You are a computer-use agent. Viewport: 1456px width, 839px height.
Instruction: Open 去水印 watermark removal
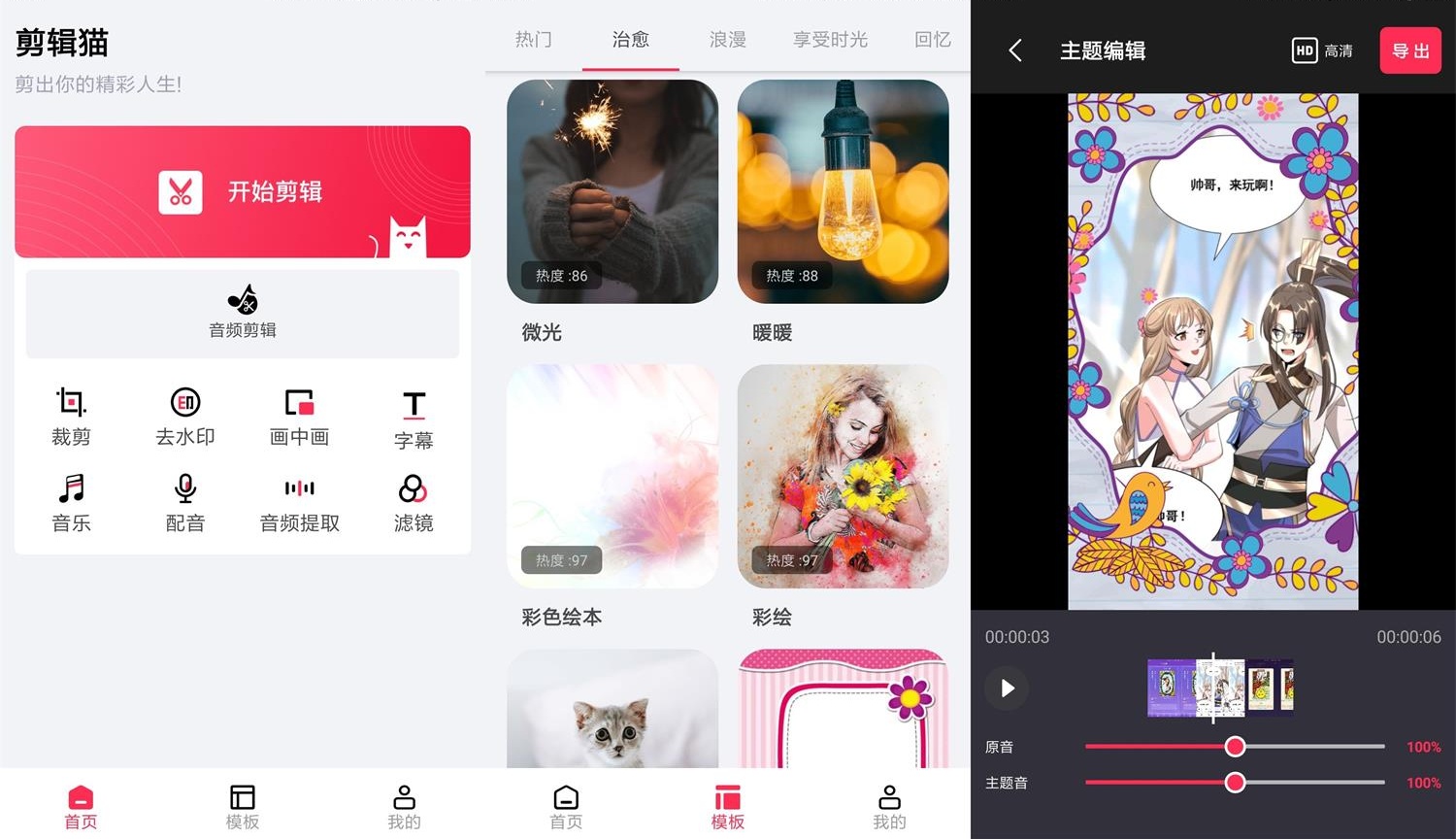[x=184, y=416]
